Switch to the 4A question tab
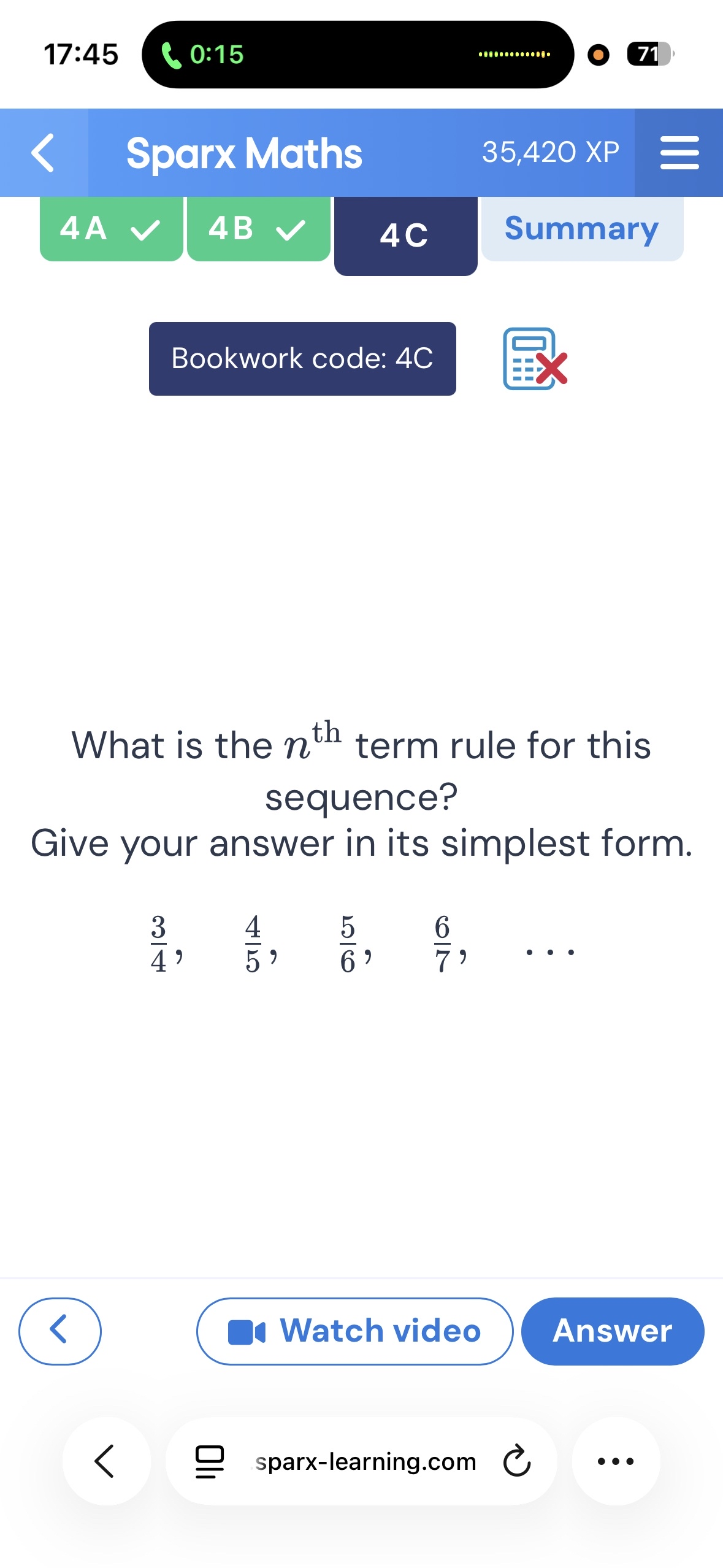The height and width of the screenshot is (1568, 723). pyautogui.click(x=111, y=229)
